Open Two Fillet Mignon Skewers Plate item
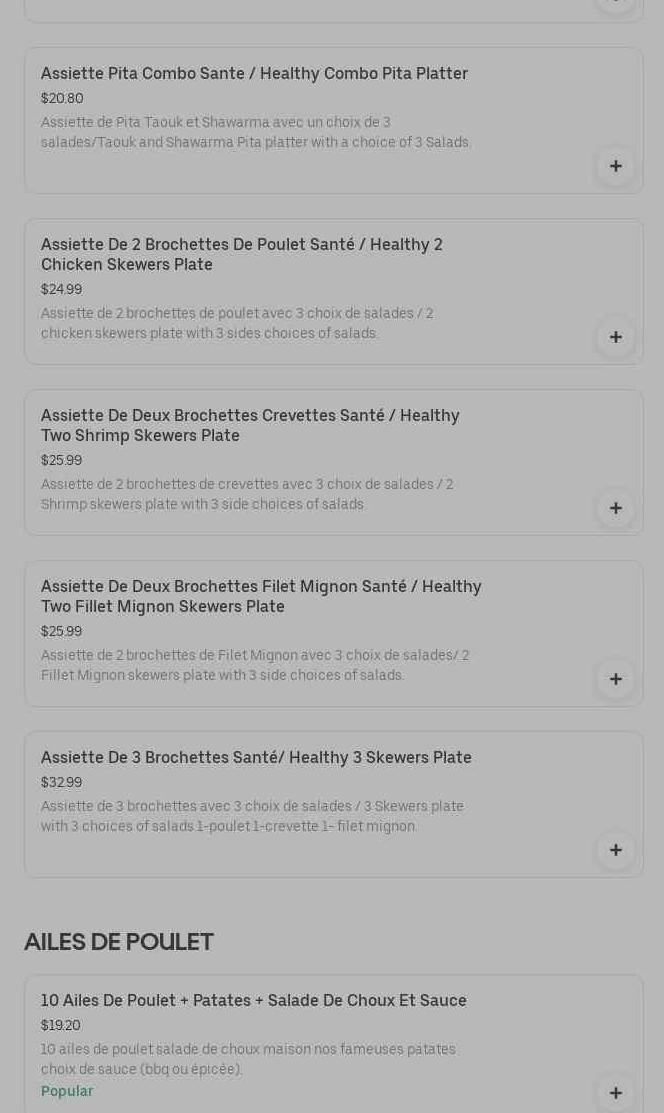This screenshot has width=664, height=1113. (334, 634)
